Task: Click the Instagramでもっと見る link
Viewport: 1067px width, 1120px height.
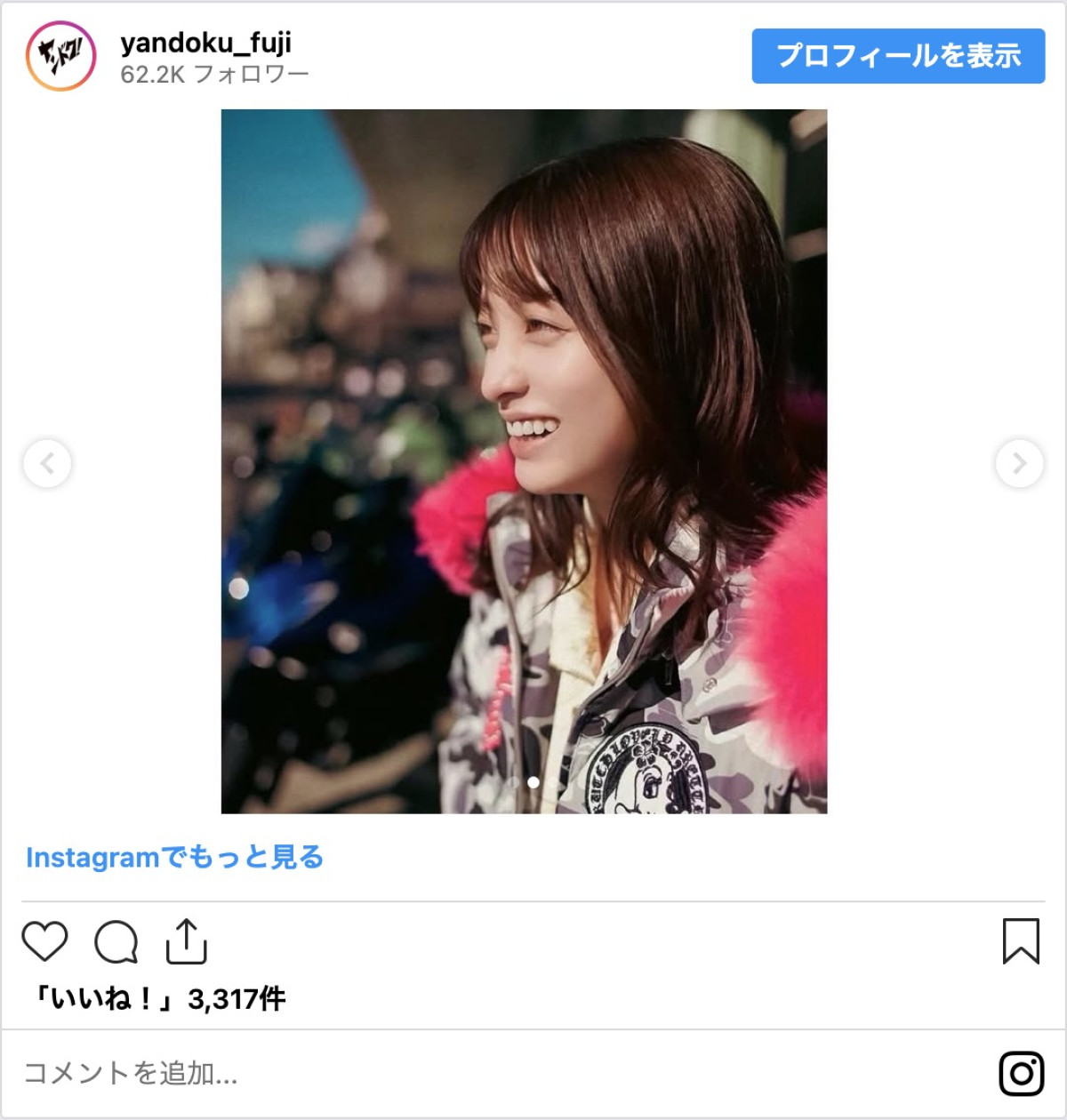Action: 178,857
